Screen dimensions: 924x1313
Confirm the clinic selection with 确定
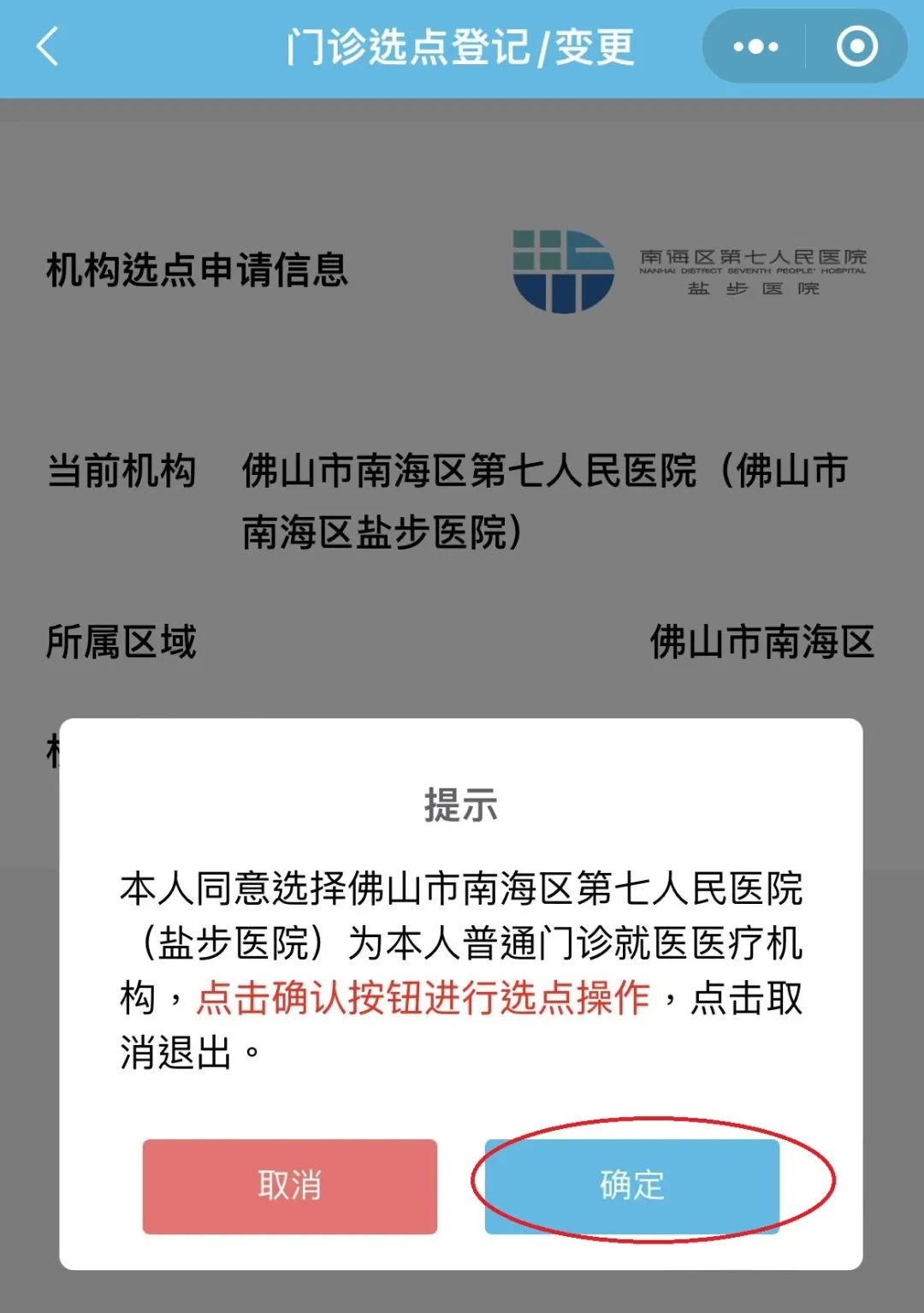coord(631,1185)
